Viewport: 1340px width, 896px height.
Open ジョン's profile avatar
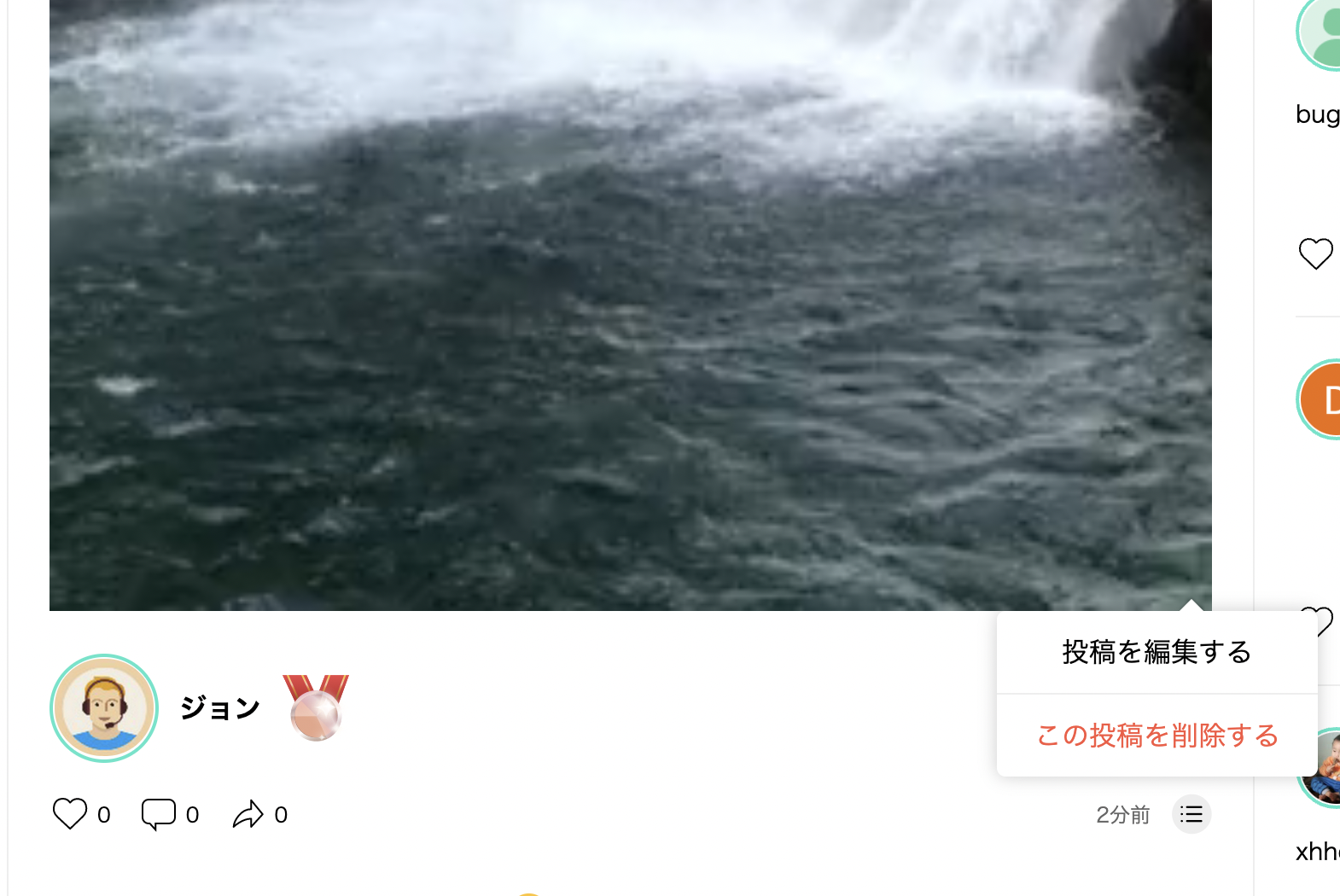104,708
